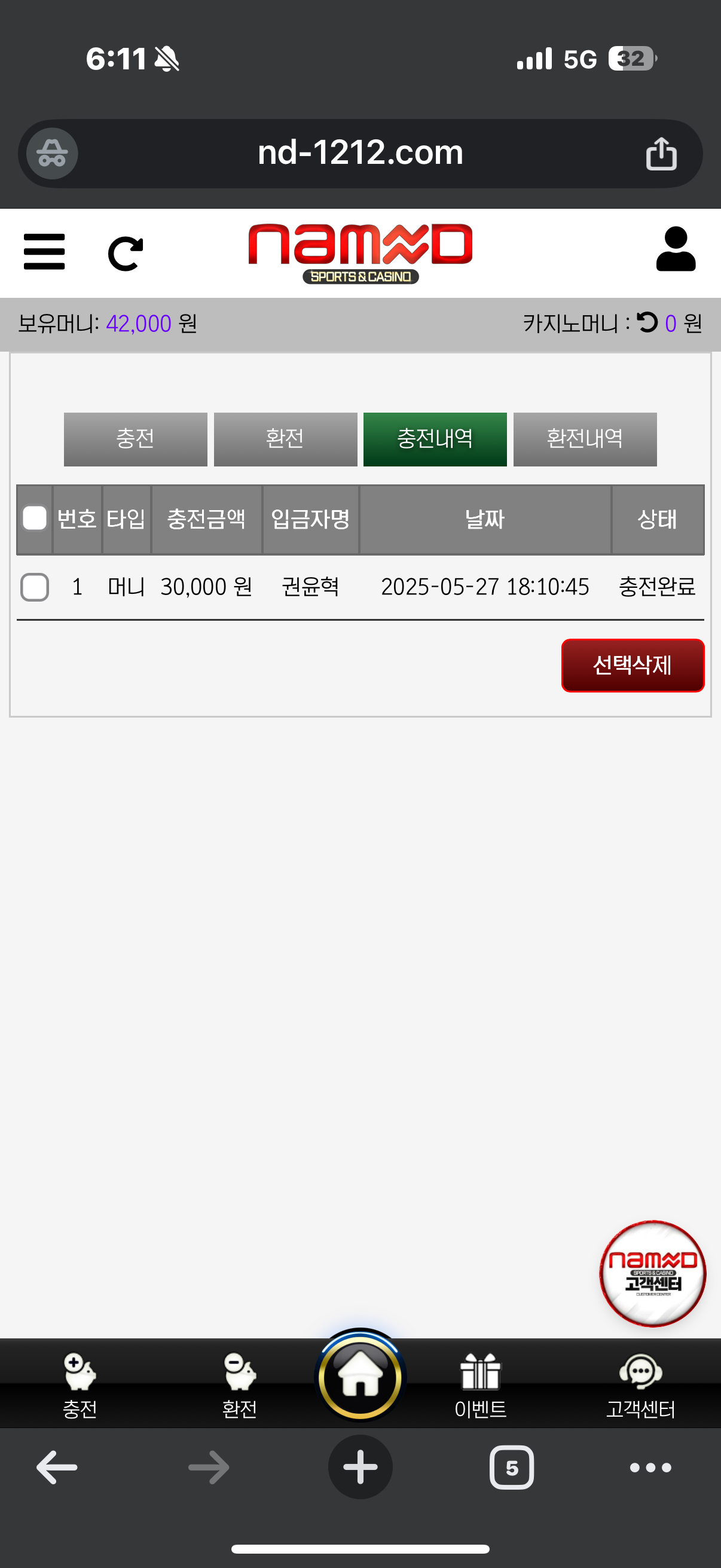Image resolution: width=721 pixels, height=1568 pixels.
Task: Open 고객센터 in bottom navigation
Action: pyautogui.click(x=640, y=1384)
